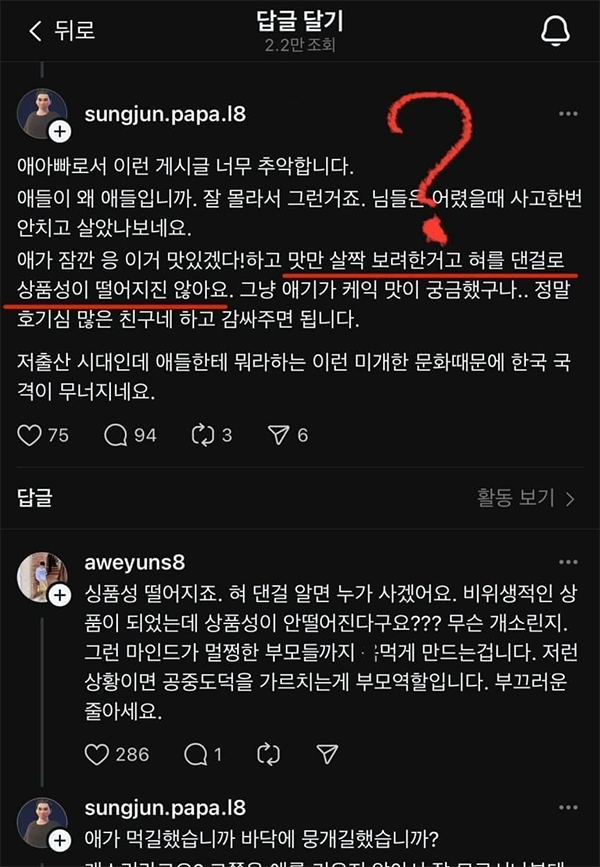The height and width of the screenshot is (867, 600).
Task: Share aweyuns8's reply
Action: (x=327, y=753)
